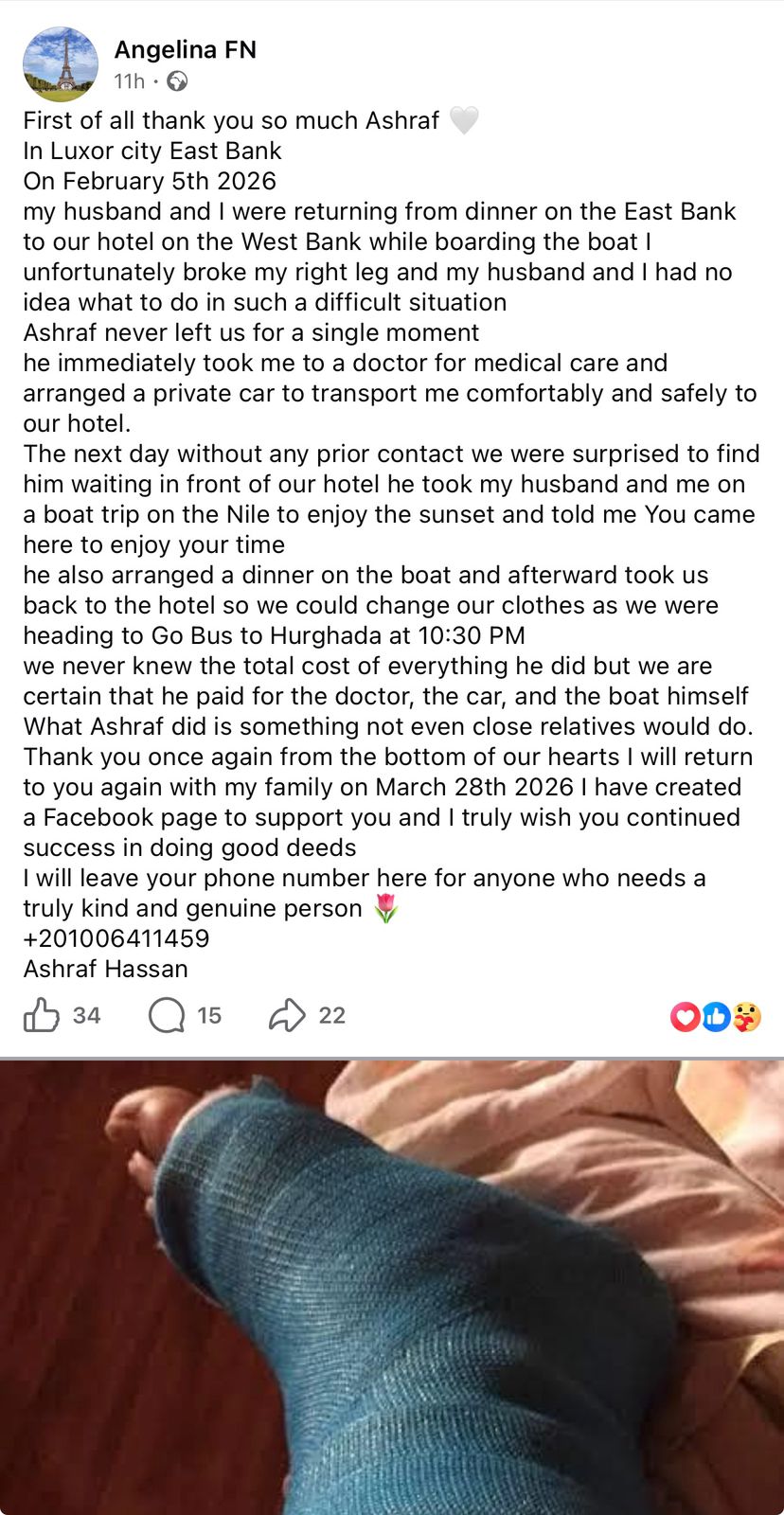Viewport: 784px width, 1515px height.
Task: Tap the phone number +201006411459
Action: pos(116,938)
